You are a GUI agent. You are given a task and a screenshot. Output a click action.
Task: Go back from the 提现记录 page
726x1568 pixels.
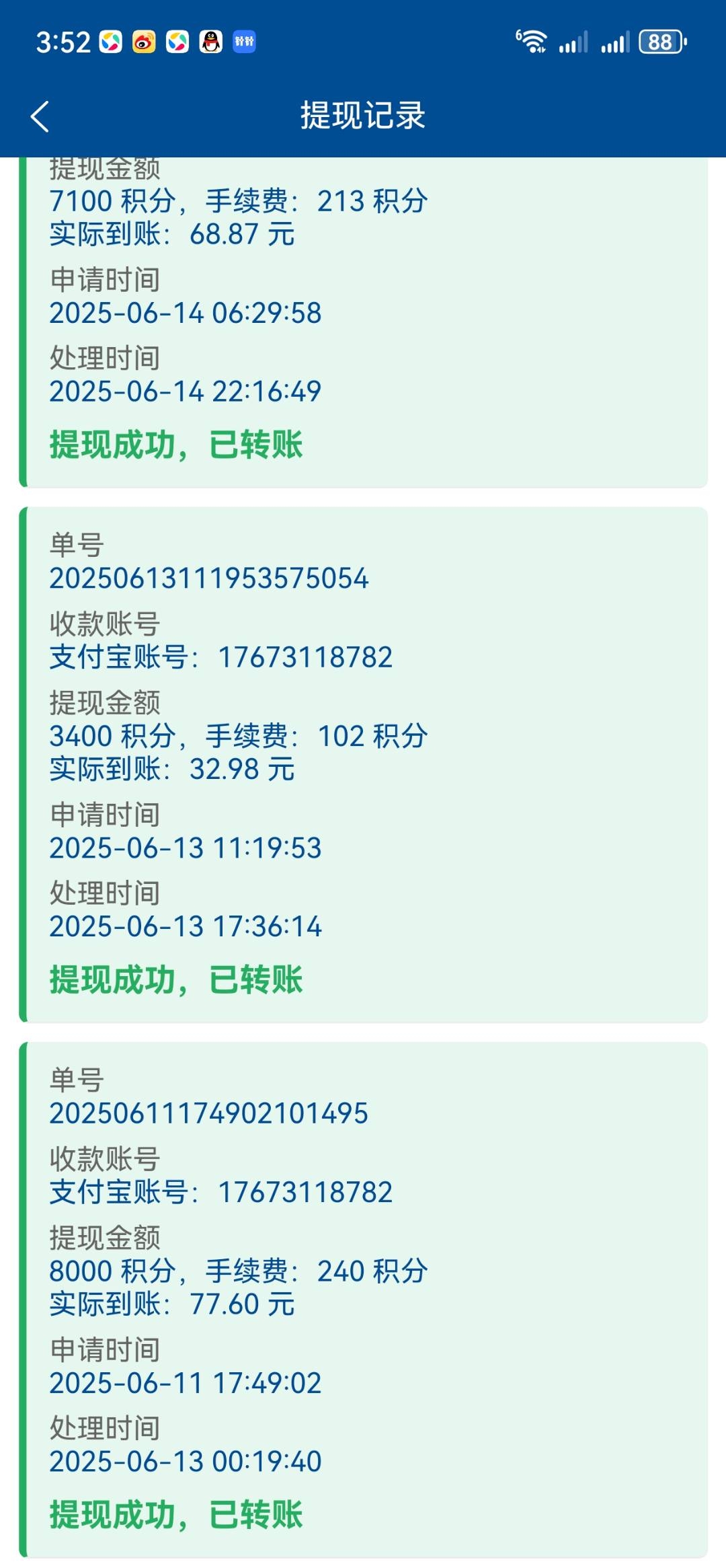tap(40, 116)
